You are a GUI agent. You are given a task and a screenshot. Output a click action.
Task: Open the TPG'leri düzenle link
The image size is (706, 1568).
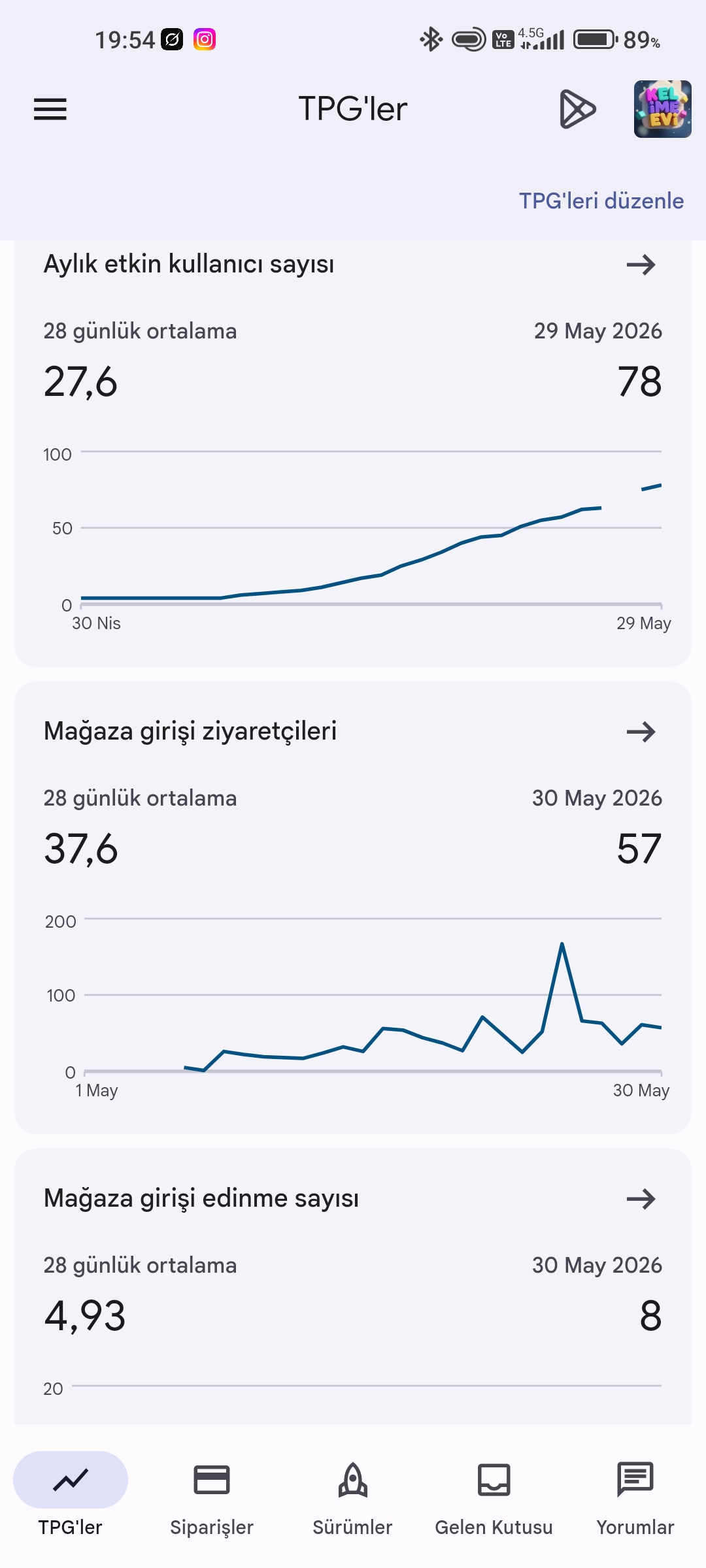(x=601, y=201)
